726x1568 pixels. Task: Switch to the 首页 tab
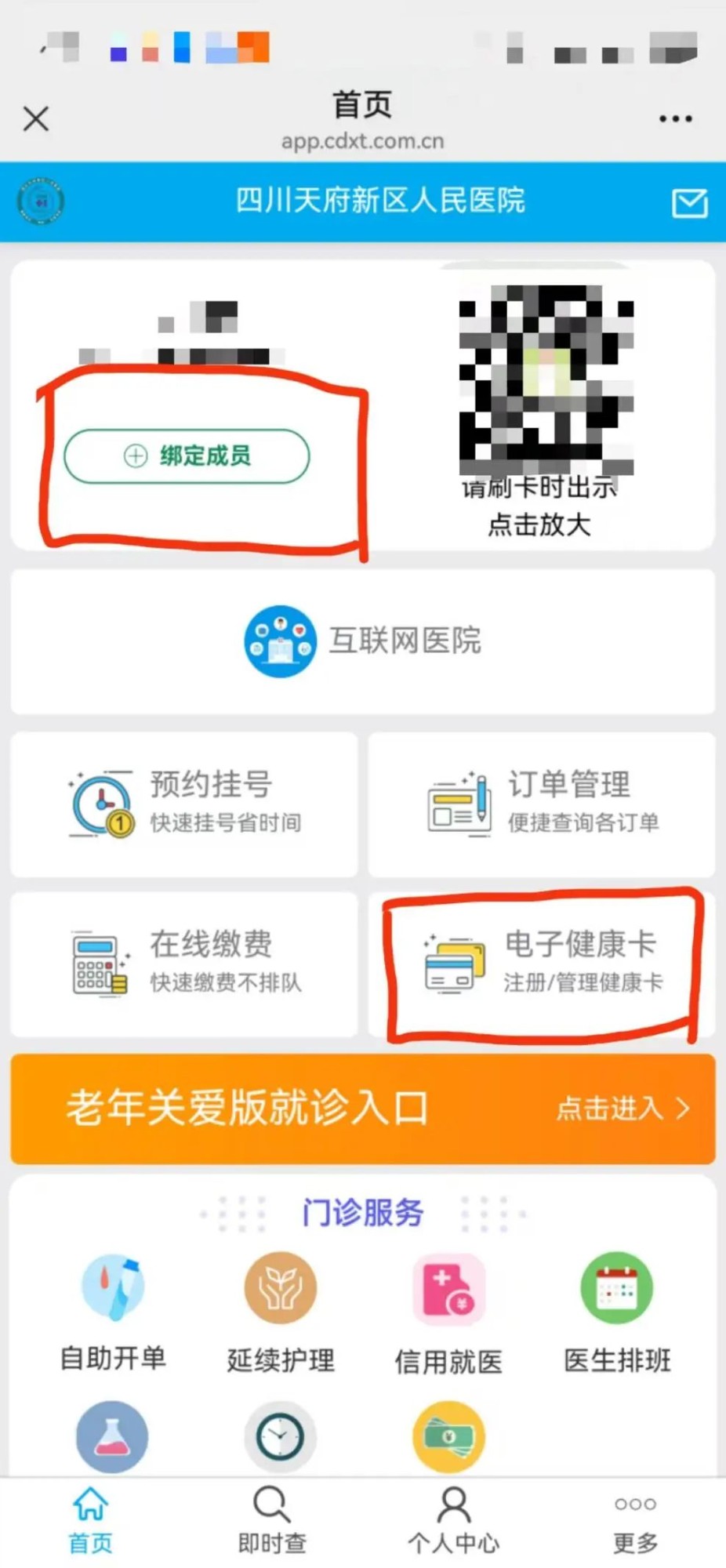[90, 1521]
